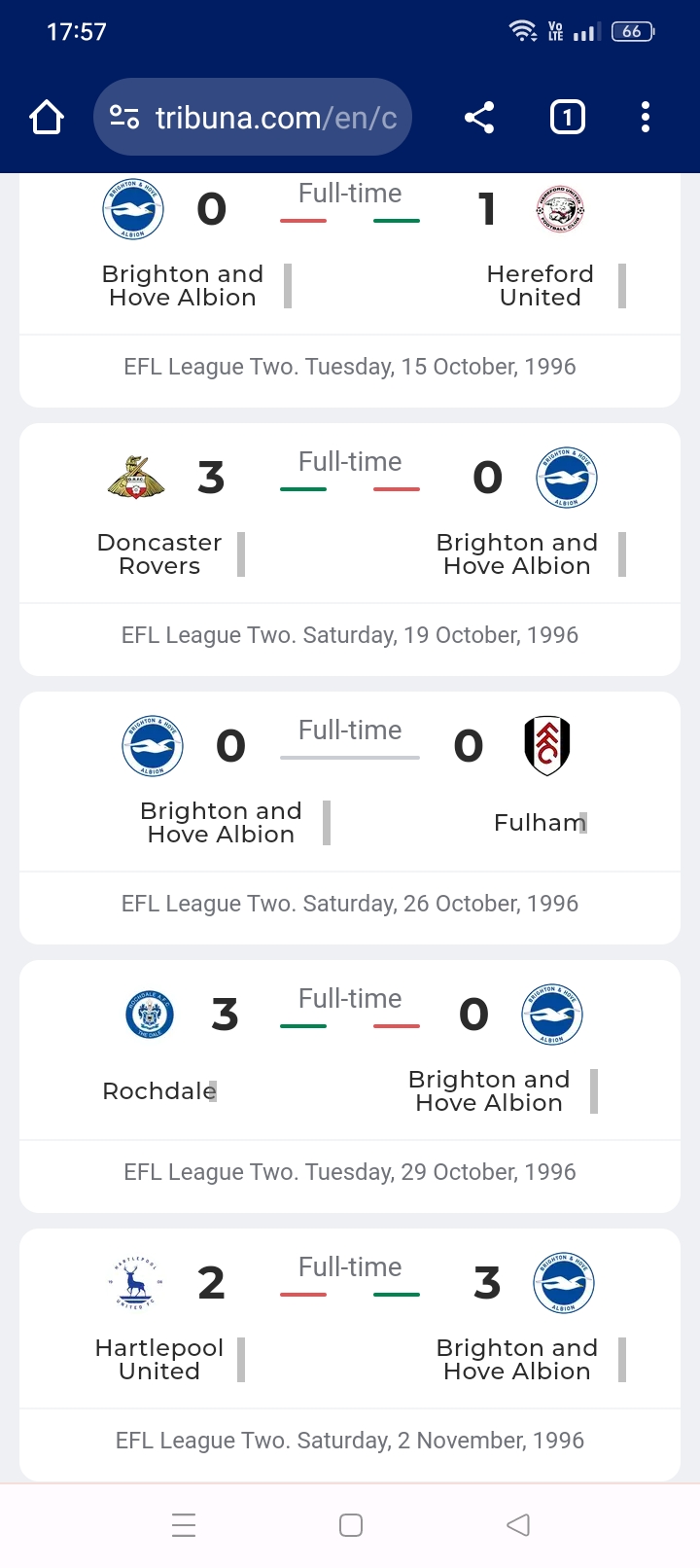700x1568 pixels.
Task: Tap the tribuna.com address bar
Action: 253,118
